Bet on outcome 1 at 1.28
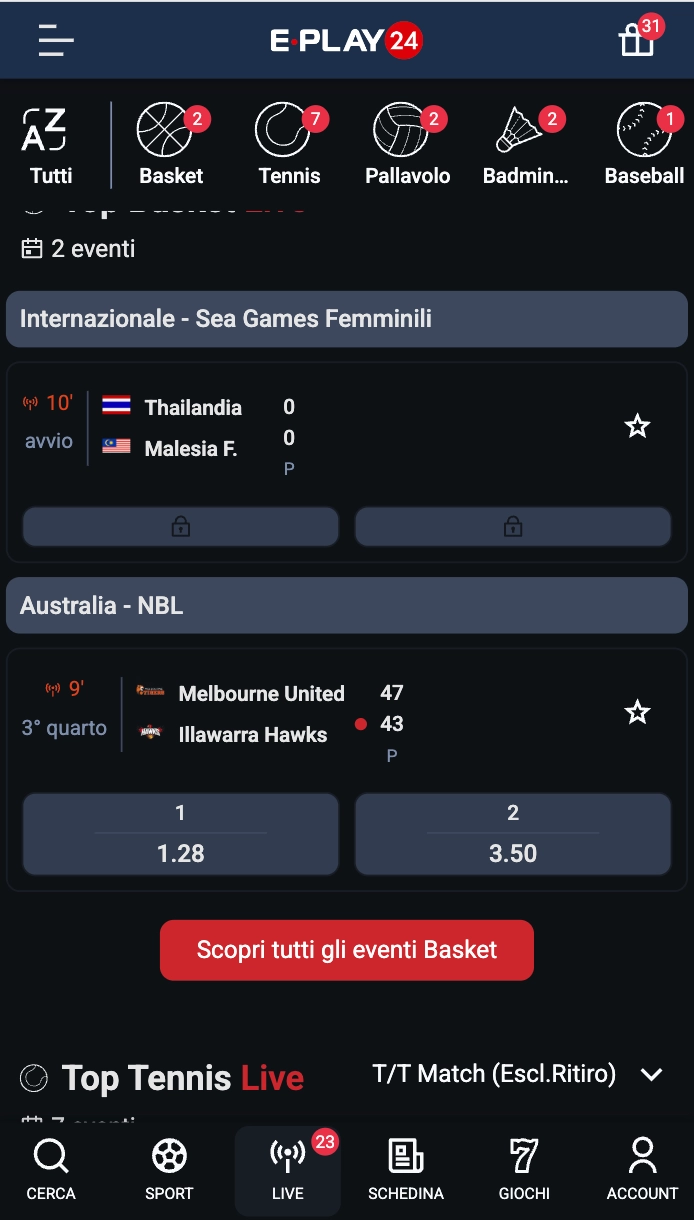This screenshot has height=1220, width=694. tap(180, 834)
